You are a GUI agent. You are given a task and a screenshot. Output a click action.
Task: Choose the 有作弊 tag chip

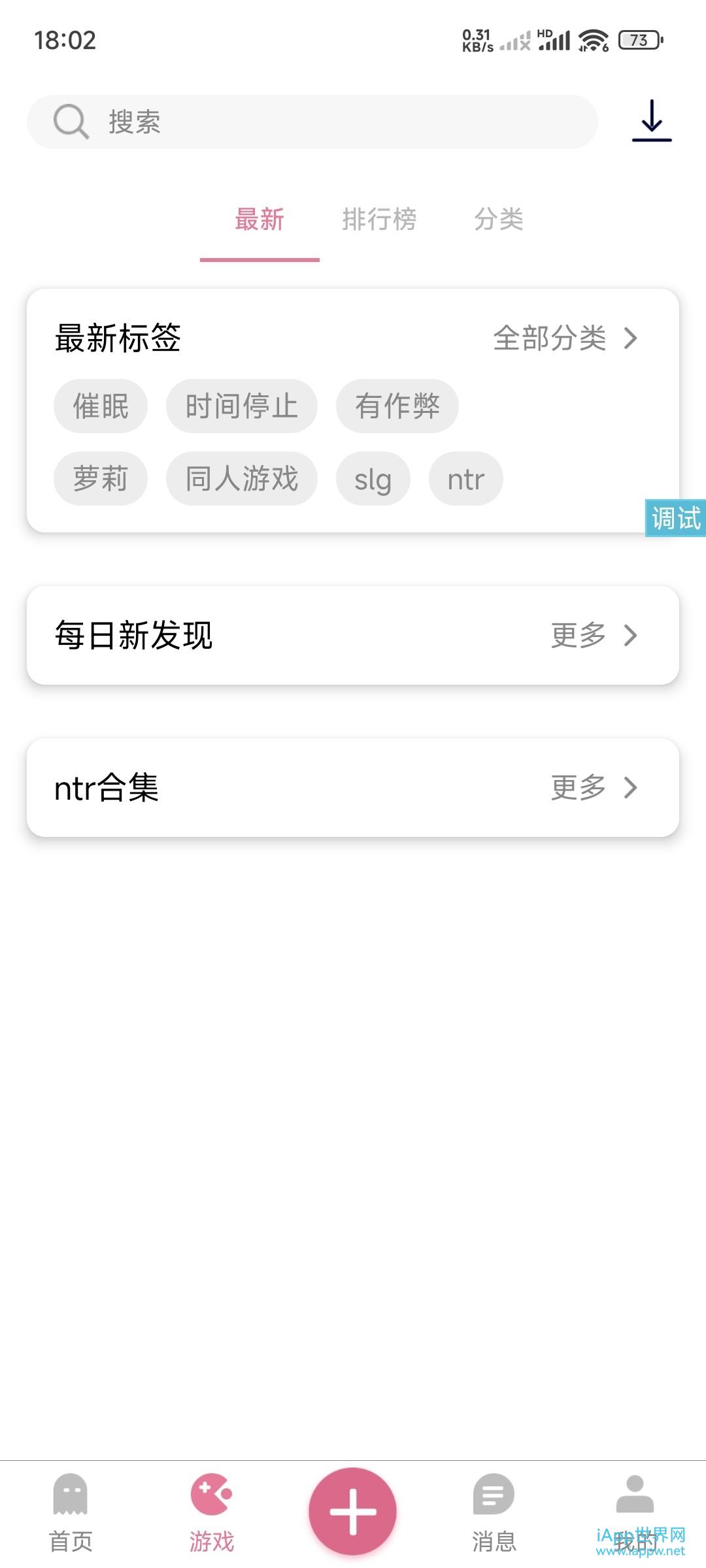coord(397,406)
